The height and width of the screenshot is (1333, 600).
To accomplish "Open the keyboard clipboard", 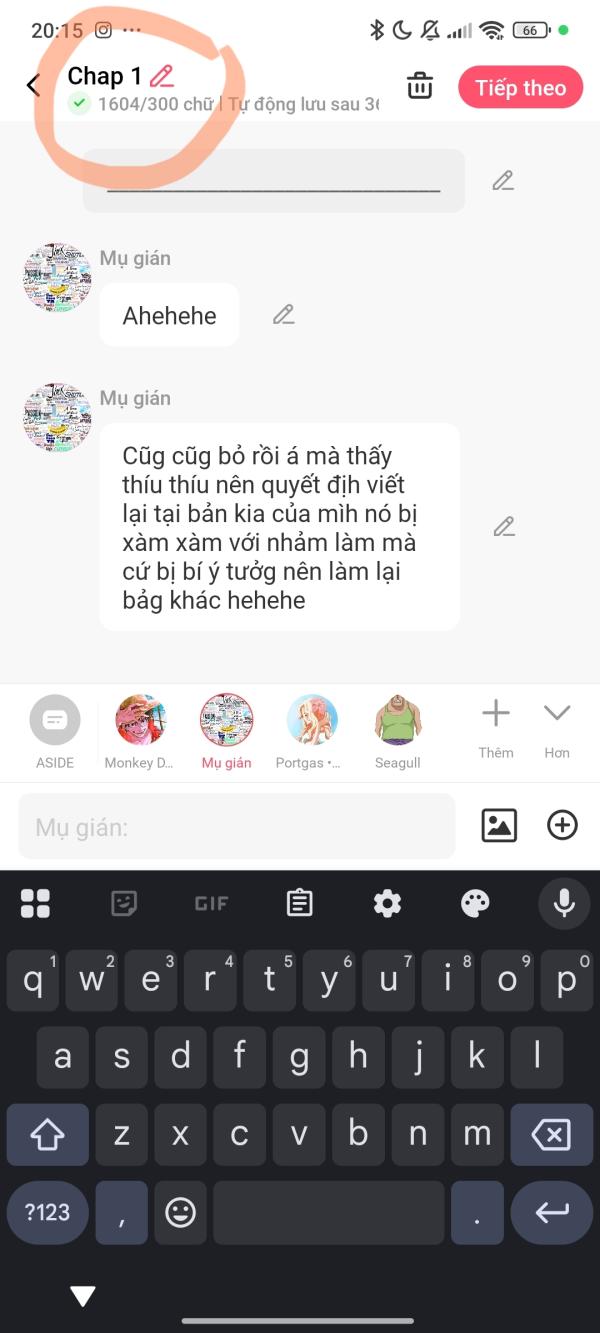I will (299, 904).
